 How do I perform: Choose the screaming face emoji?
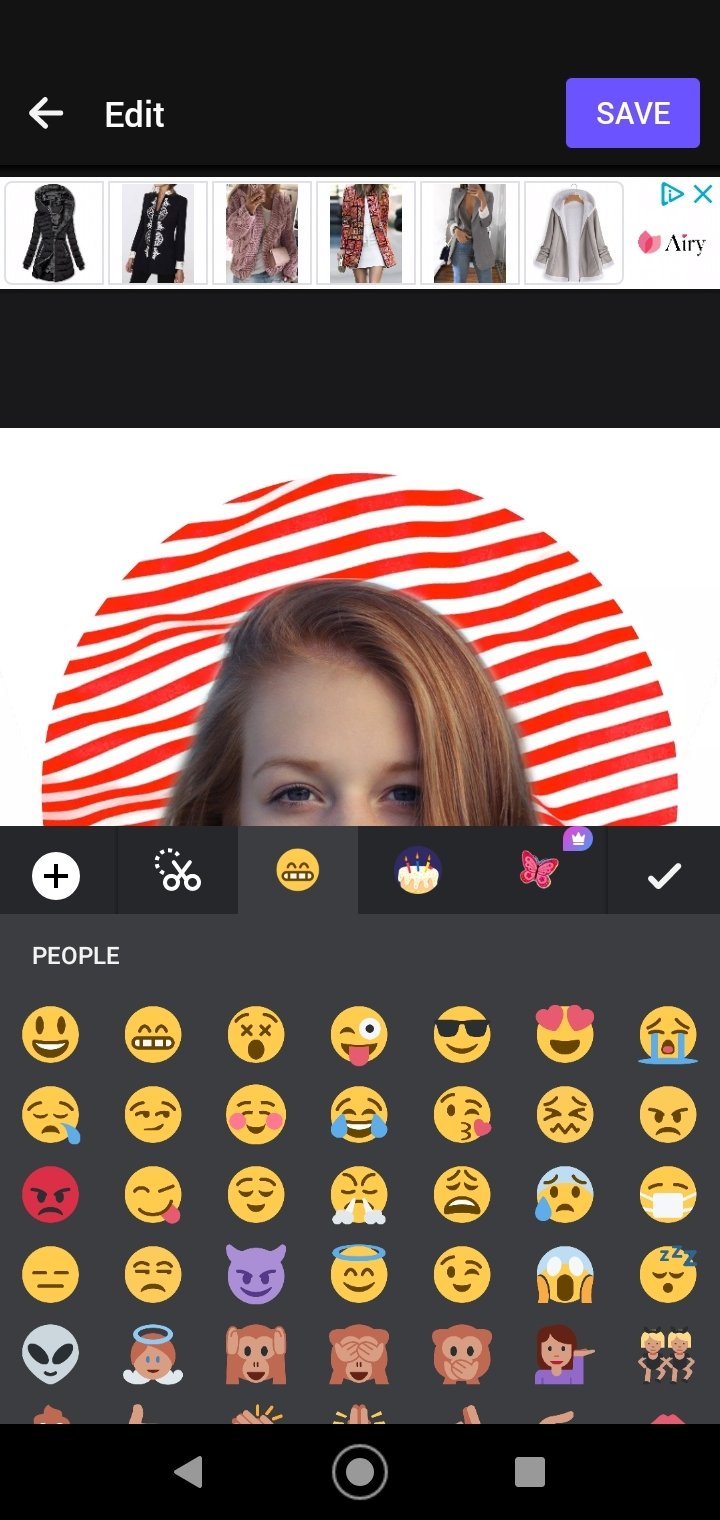point(565,1274)
